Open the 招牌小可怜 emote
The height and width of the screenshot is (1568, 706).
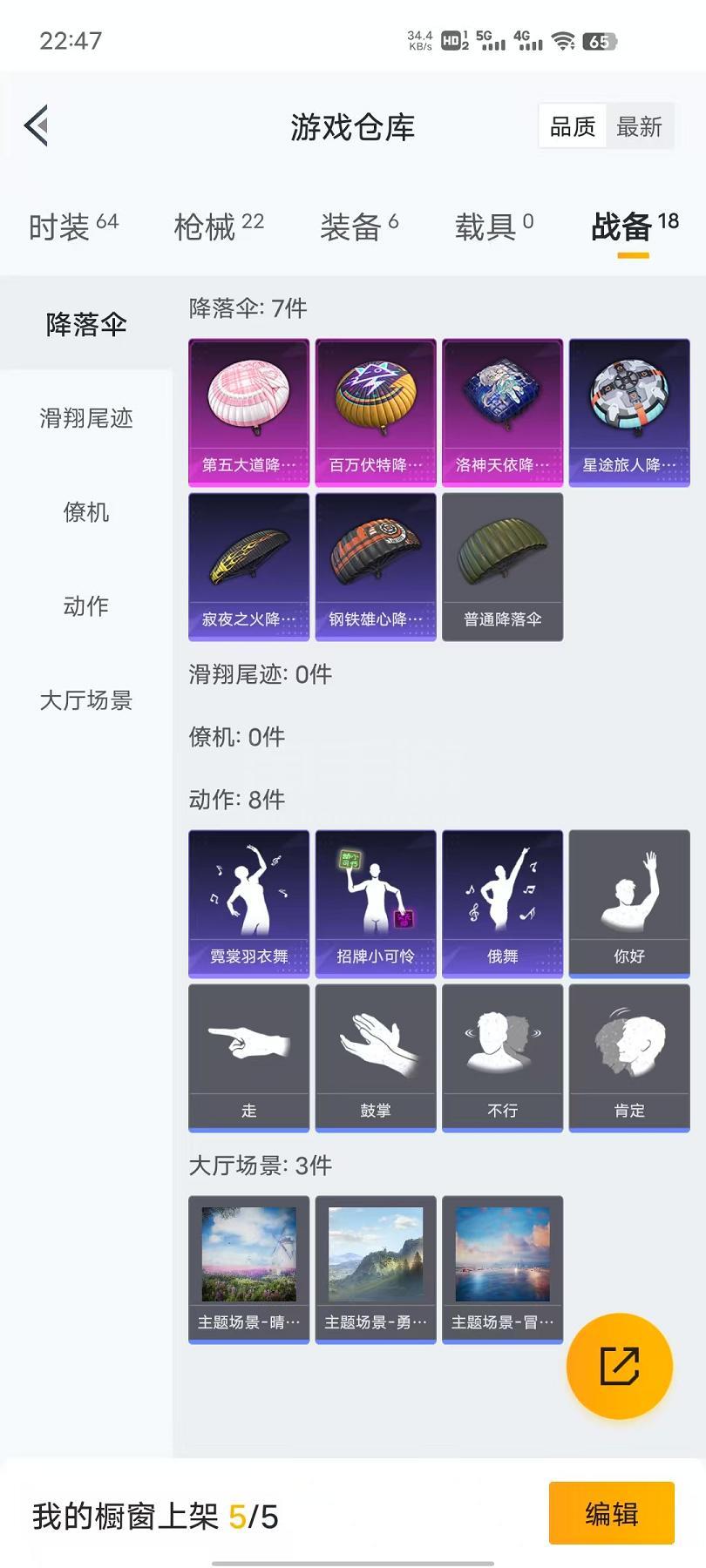point(376,904)
